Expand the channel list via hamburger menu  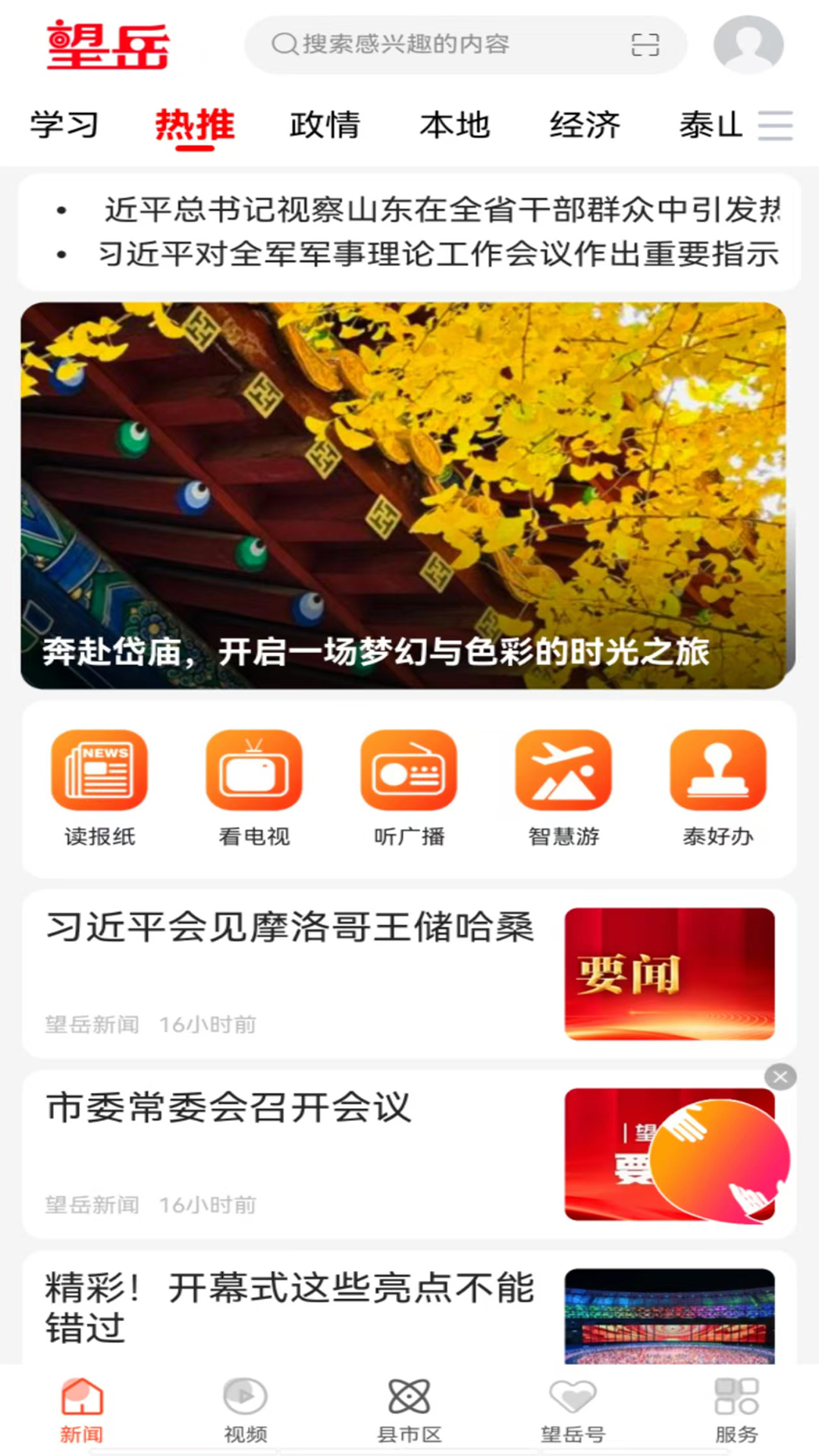(x=775, y=127)
